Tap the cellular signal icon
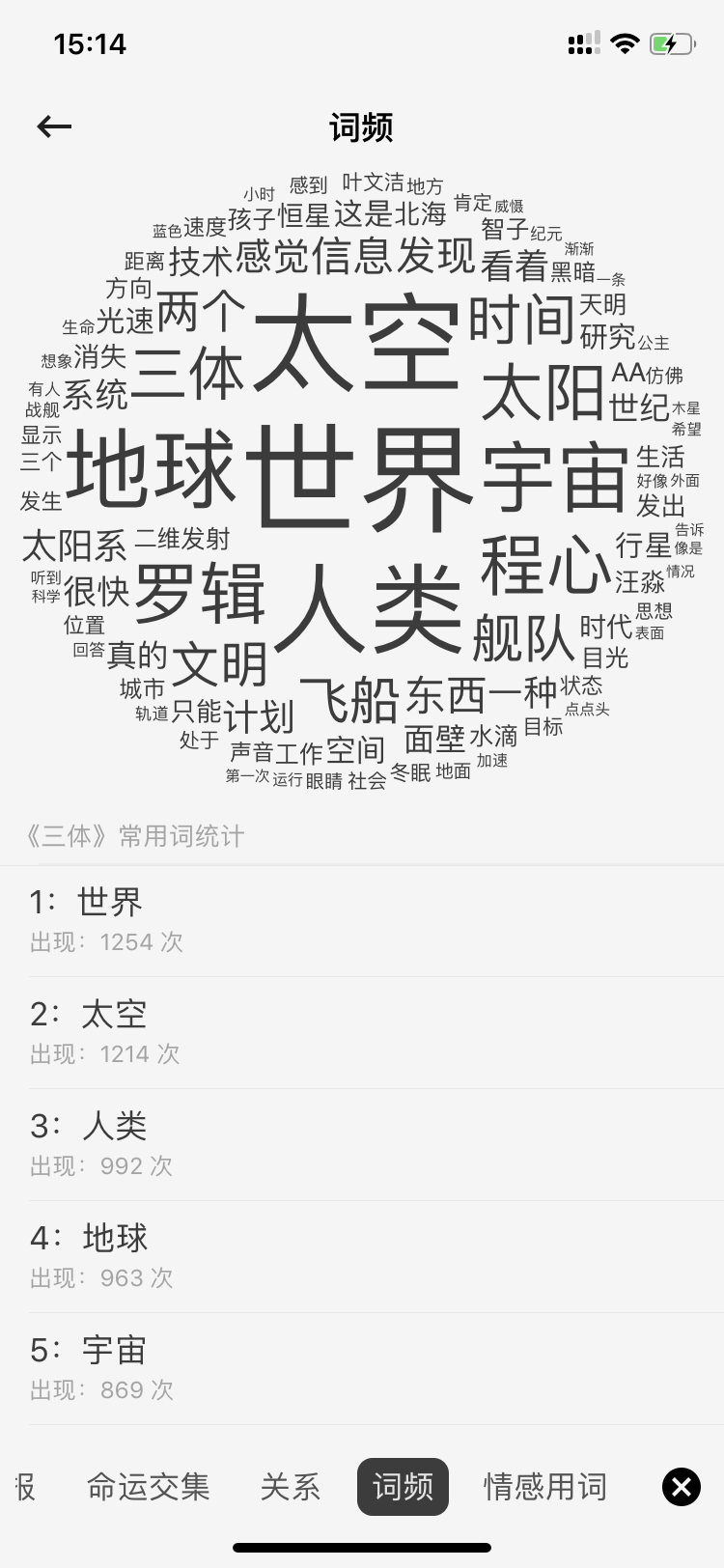This screenshot has height=1568, width=724. (580, 42)
